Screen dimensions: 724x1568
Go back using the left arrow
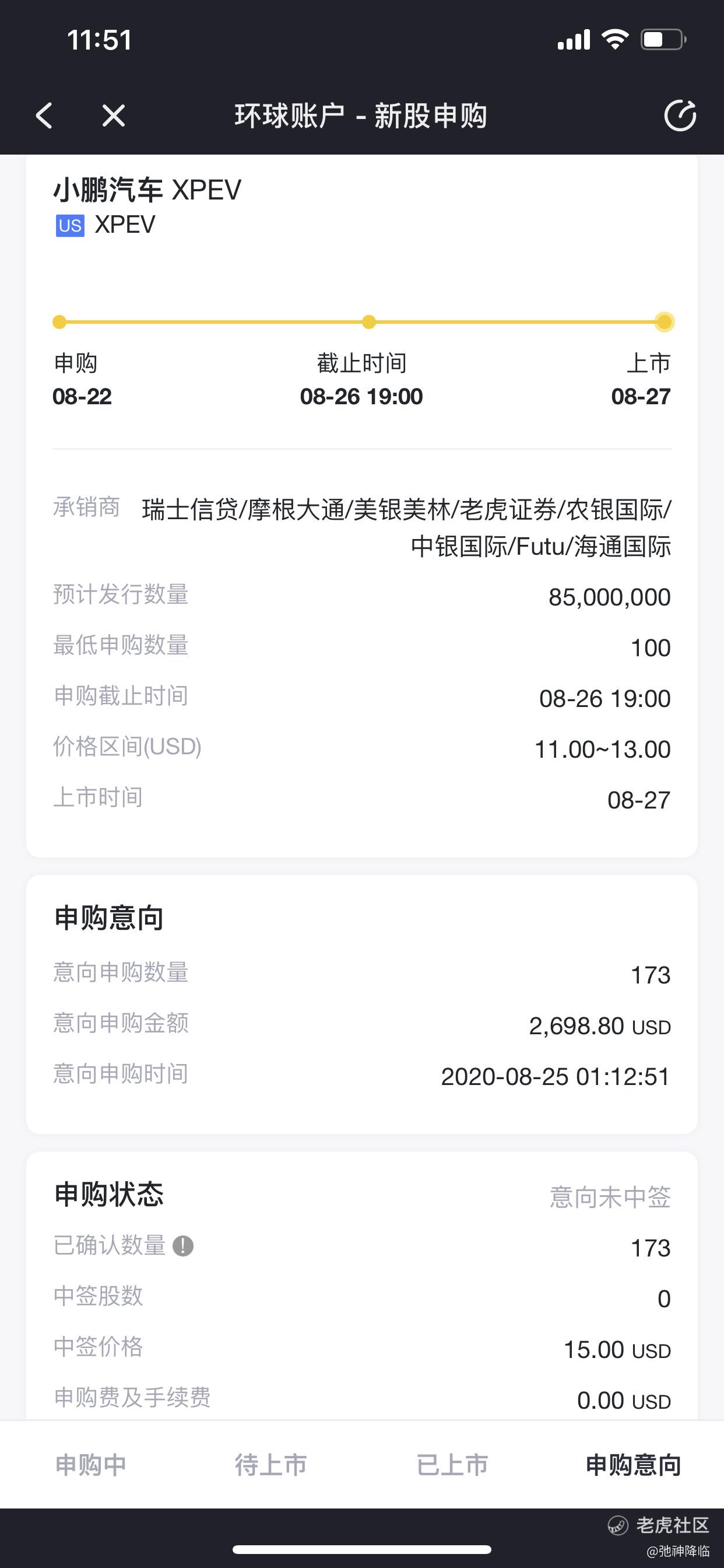pyautogui.click(x=44, y=116)
